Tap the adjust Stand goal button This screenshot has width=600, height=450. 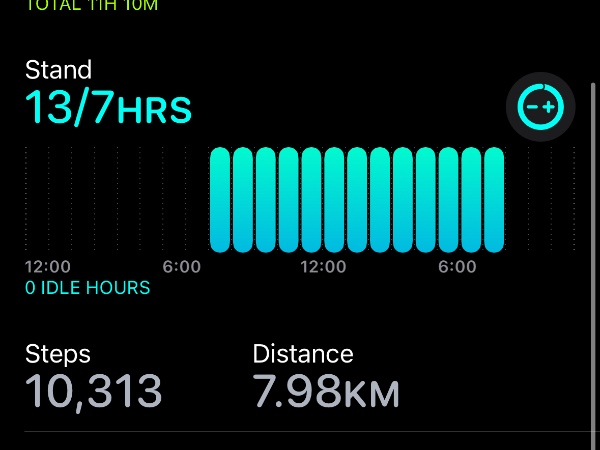click(541, 107)
